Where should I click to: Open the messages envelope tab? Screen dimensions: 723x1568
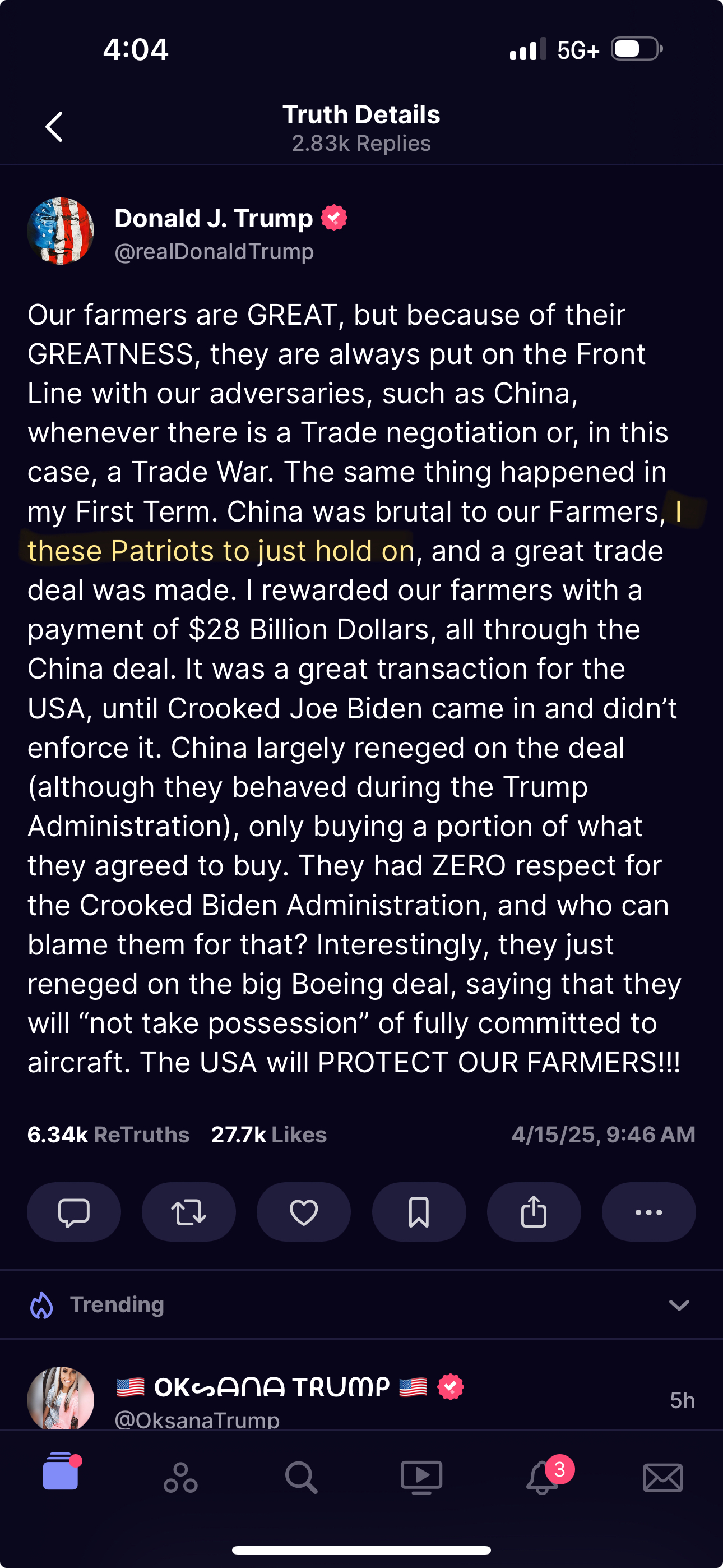pyautogui.click(x=662, y=1477)
